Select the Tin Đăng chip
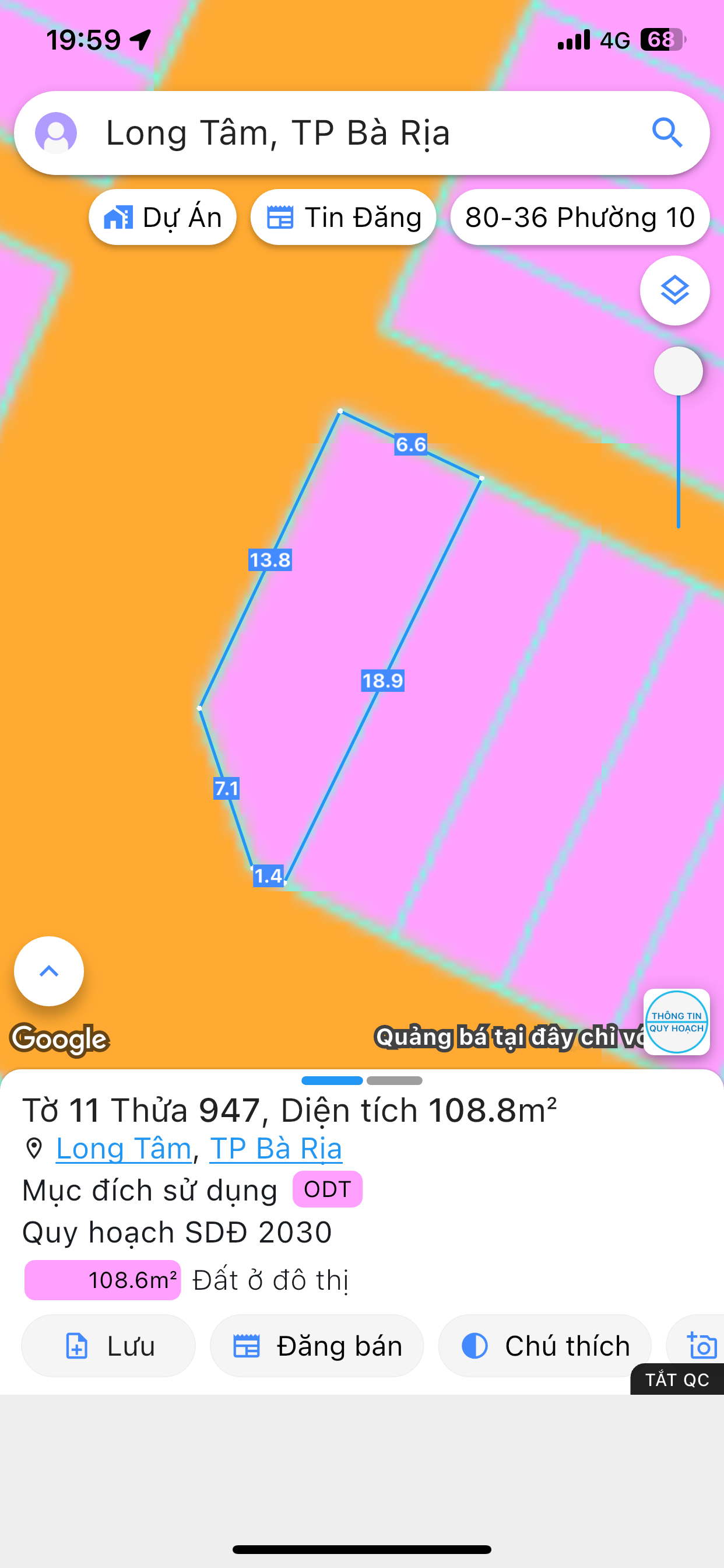Viewport: 724px width, 1568px height. [343, 218]
